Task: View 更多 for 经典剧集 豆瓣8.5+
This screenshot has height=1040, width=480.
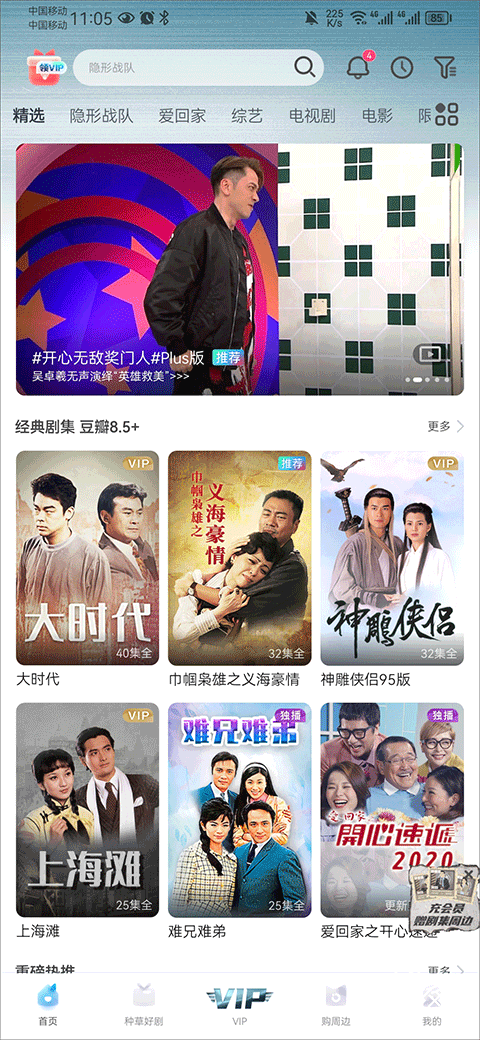Action: (x=446, y=426)
